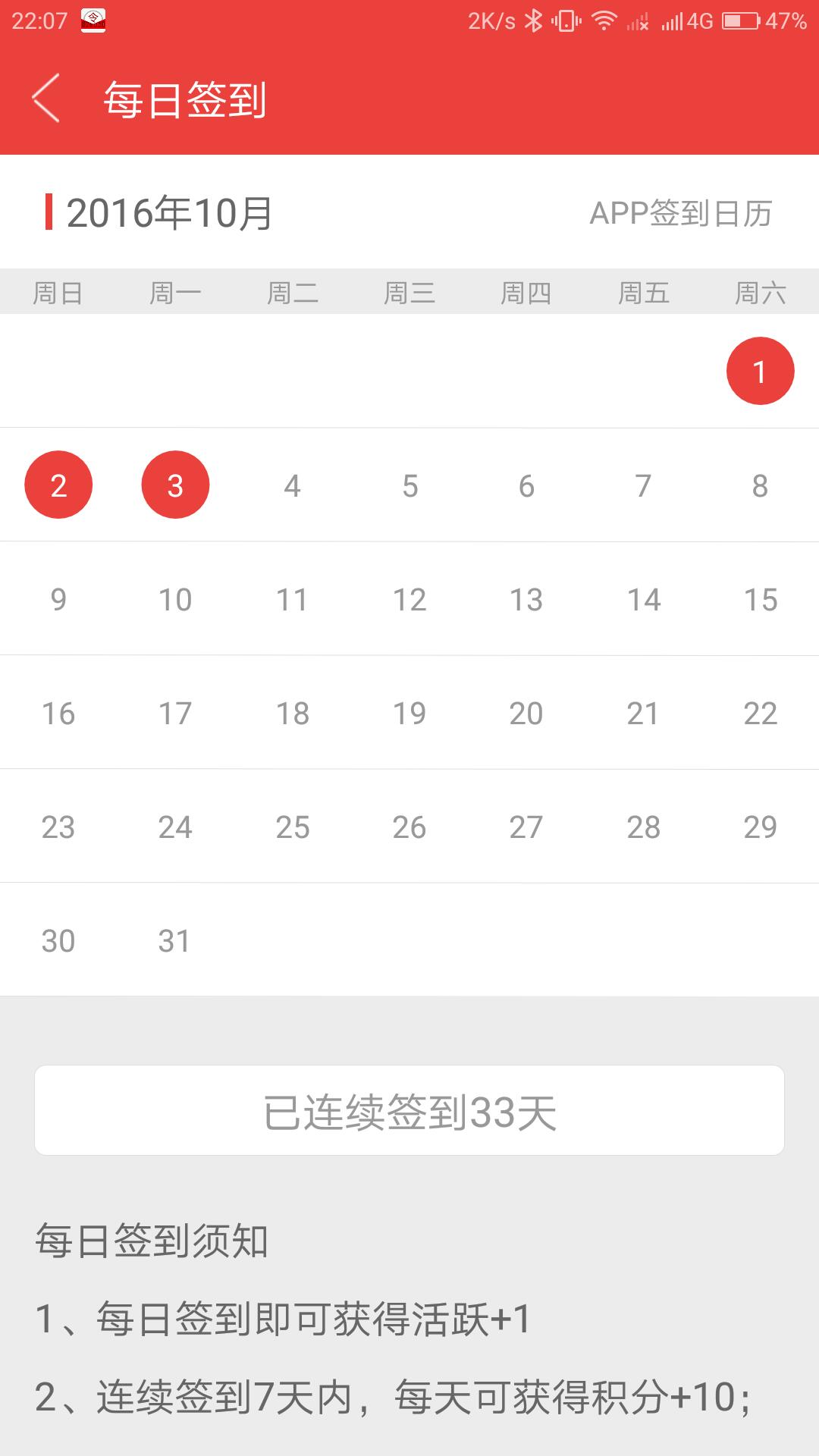Select October 3 on the calendar
Image resolution: width=819 pixels, height=1456 pixels.
coord(175,485)
